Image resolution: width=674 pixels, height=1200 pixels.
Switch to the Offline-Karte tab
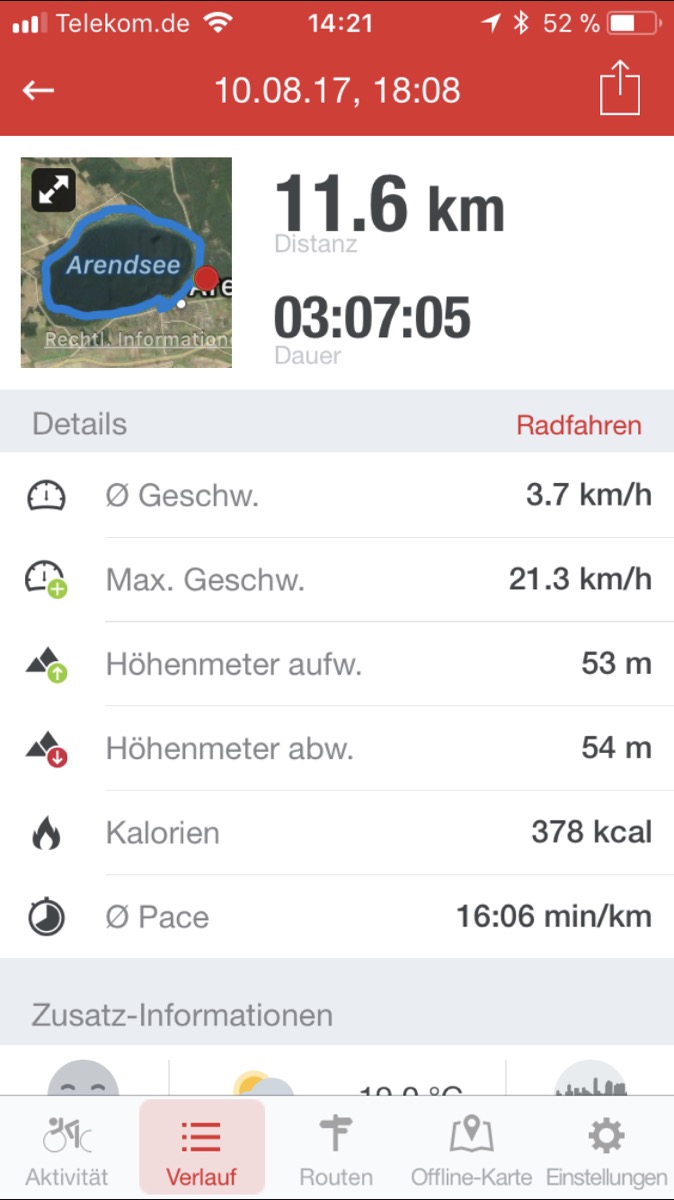pyautogui.click(x=471, y=1150)
